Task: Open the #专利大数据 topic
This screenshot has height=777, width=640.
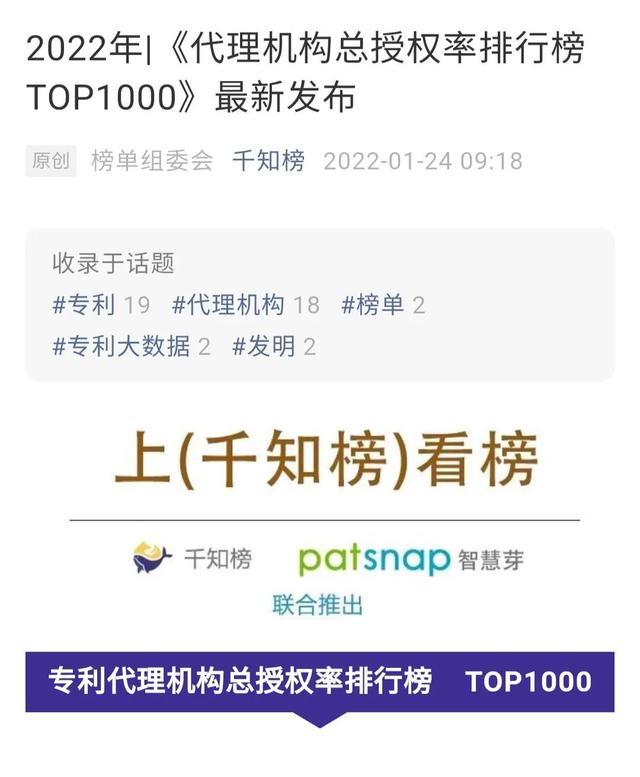Action: (121, 346)
